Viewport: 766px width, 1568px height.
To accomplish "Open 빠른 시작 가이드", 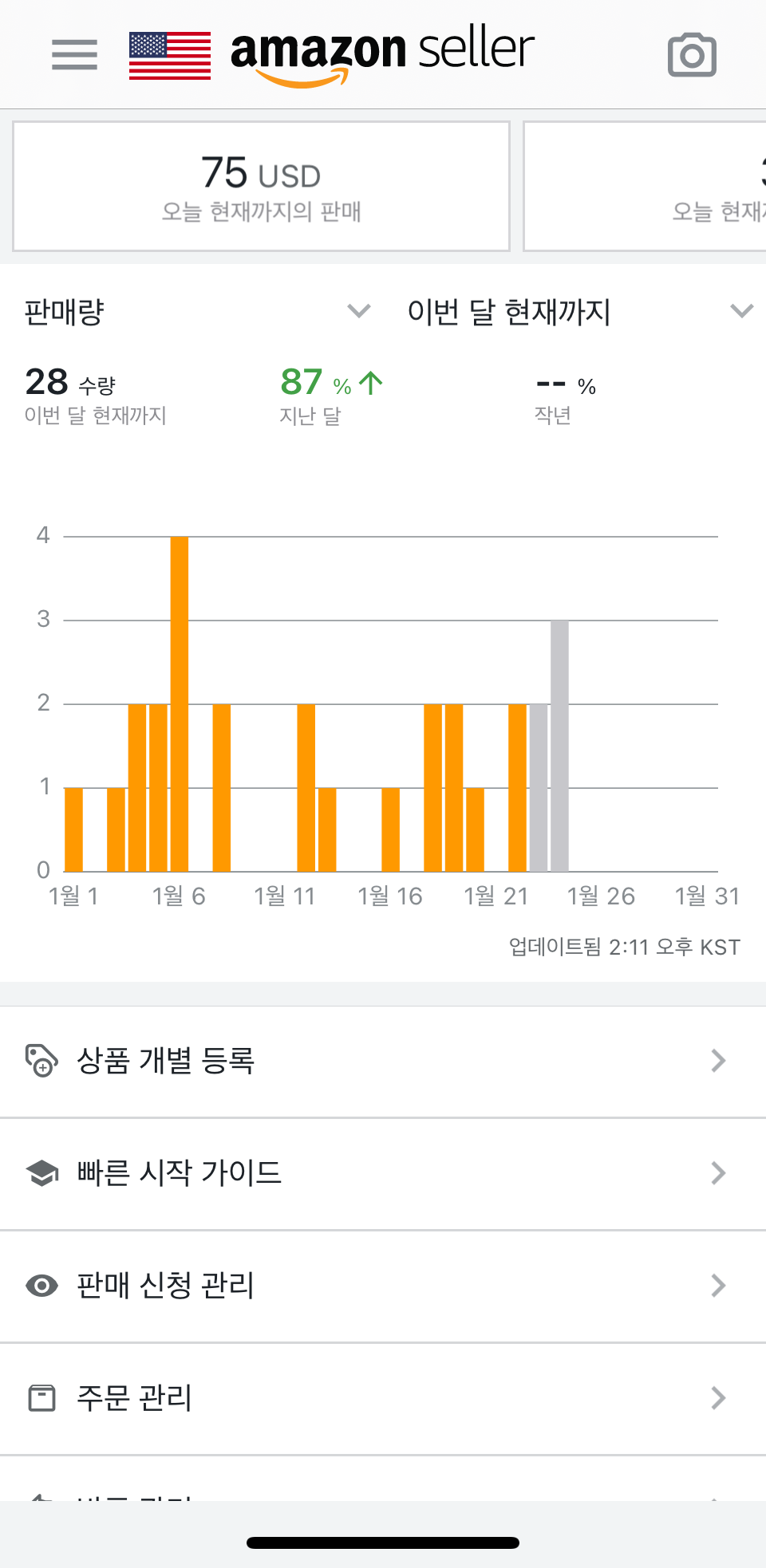I will tap(383, 1173).
